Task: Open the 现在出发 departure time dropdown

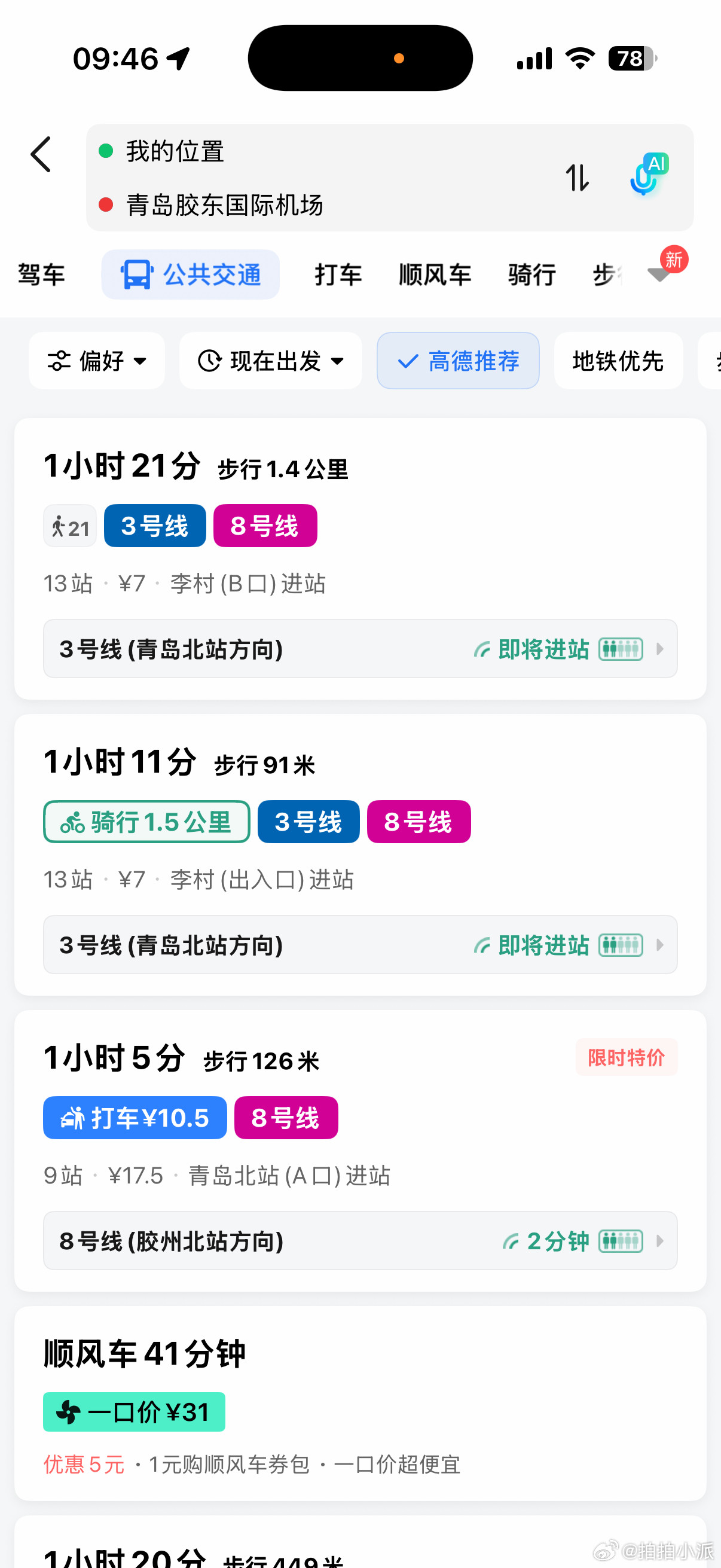Action: point(271,361)
